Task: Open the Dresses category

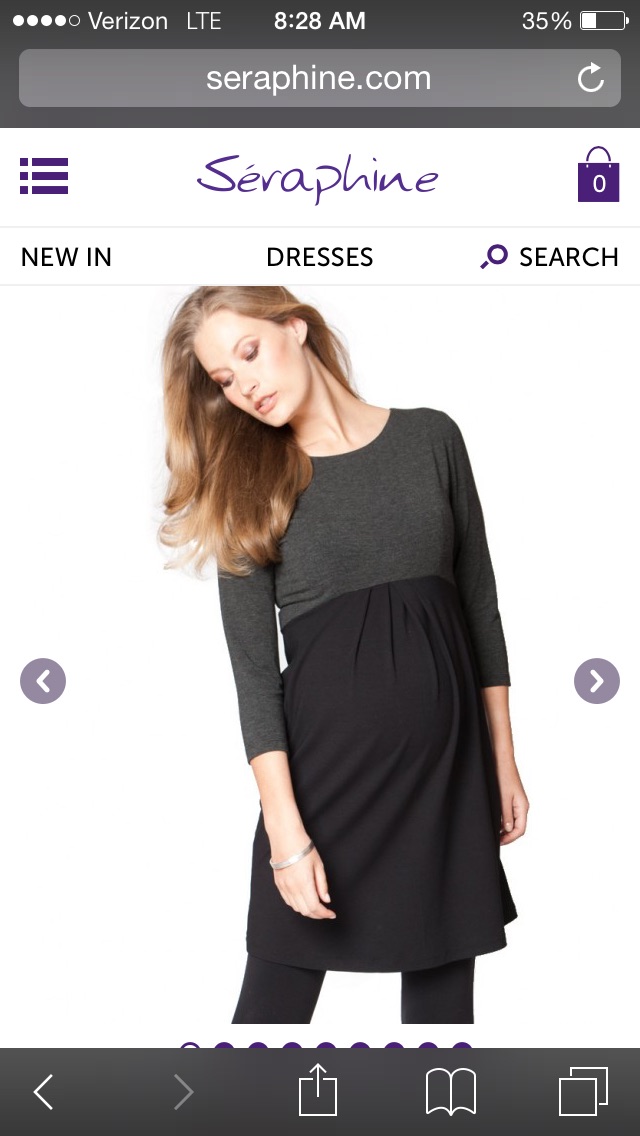Action: click(x=319, y=257)
